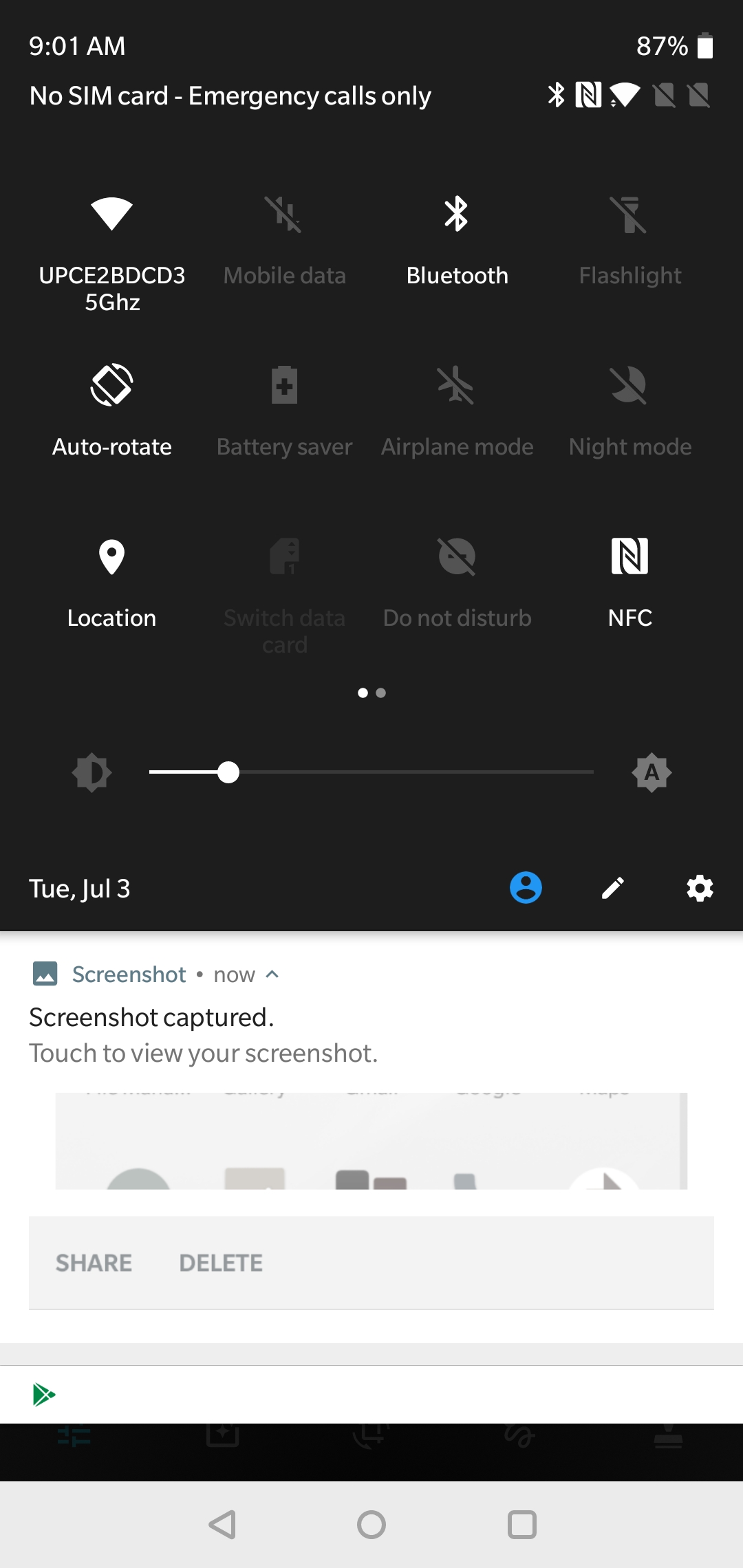Delete the captured screenshot
743x1568 pixels.
(x=221, y=1263)
